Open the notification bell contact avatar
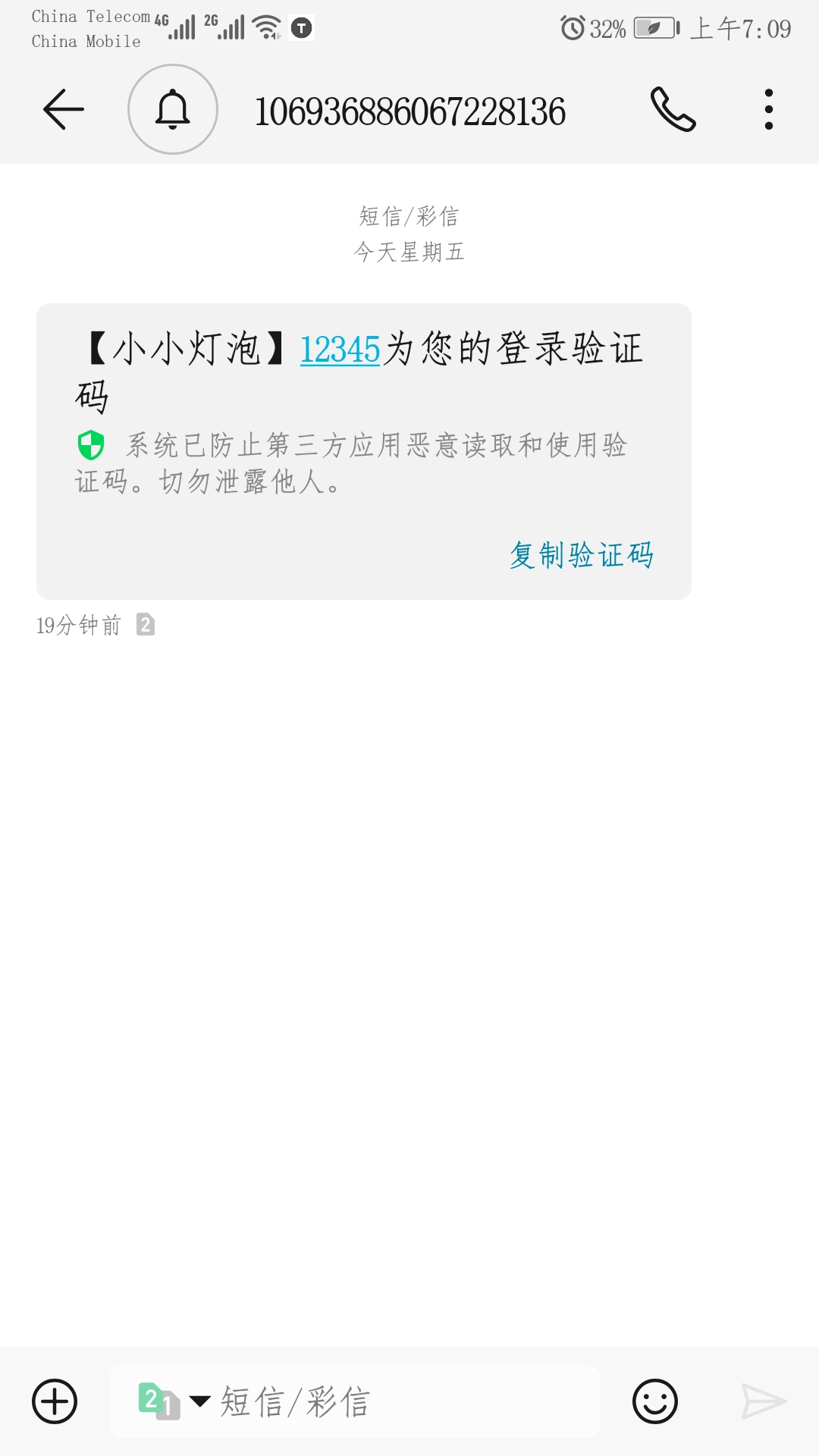This screenshot has width=819, height=1456. pyautogui.click(x=171, y=108)
